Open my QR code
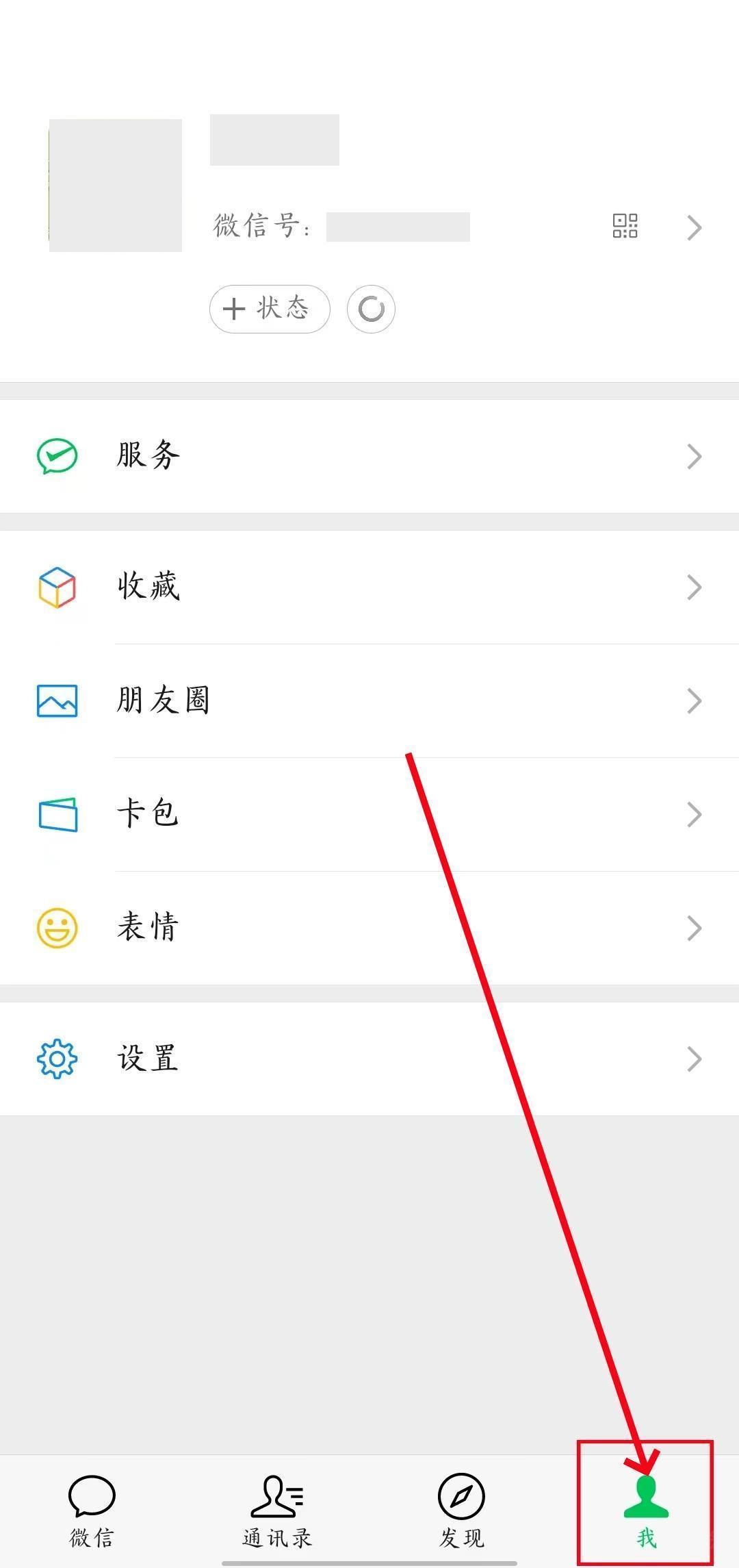739x1568 pixels. click(625, 226)
